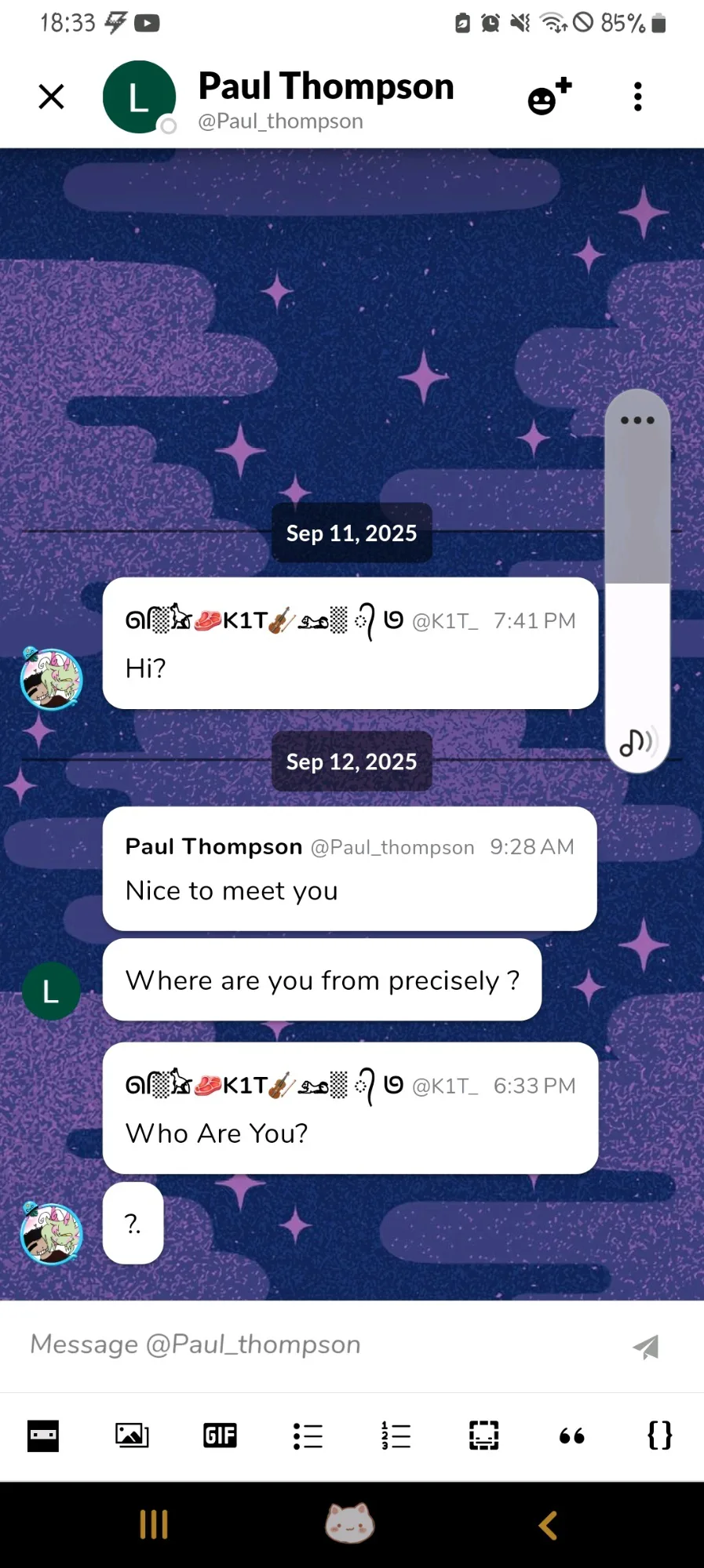Close the chat with Paul Thompson
This screenshot has width=704, height=1568.
tap(51, 97)
